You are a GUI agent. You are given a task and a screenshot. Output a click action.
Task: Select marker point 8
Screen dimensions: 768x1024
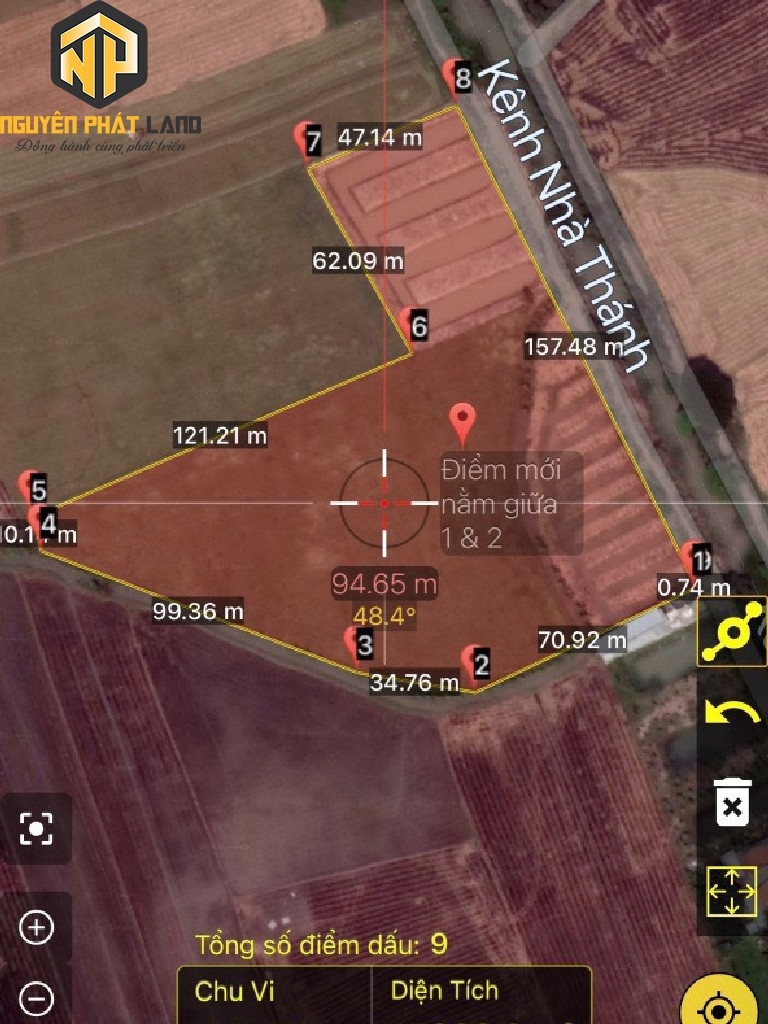(x=457, y=76)
